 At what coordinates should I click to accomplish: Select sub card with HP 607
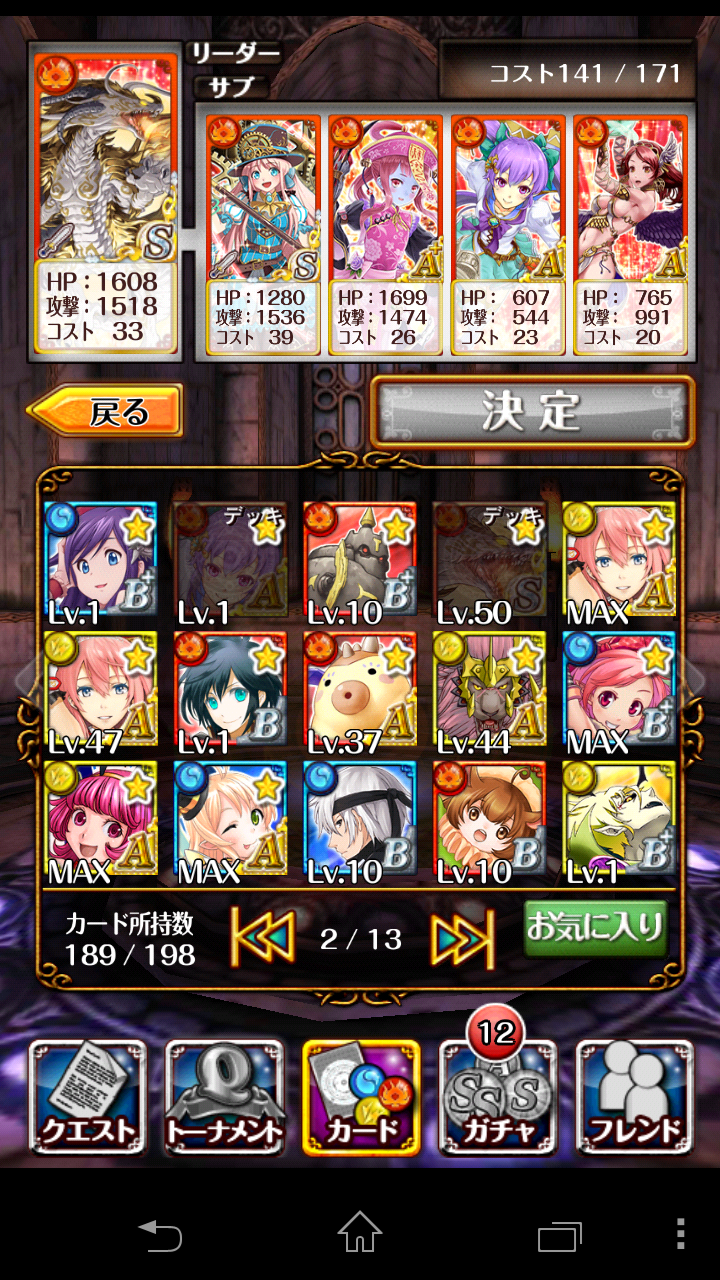[x=508, y=235]
